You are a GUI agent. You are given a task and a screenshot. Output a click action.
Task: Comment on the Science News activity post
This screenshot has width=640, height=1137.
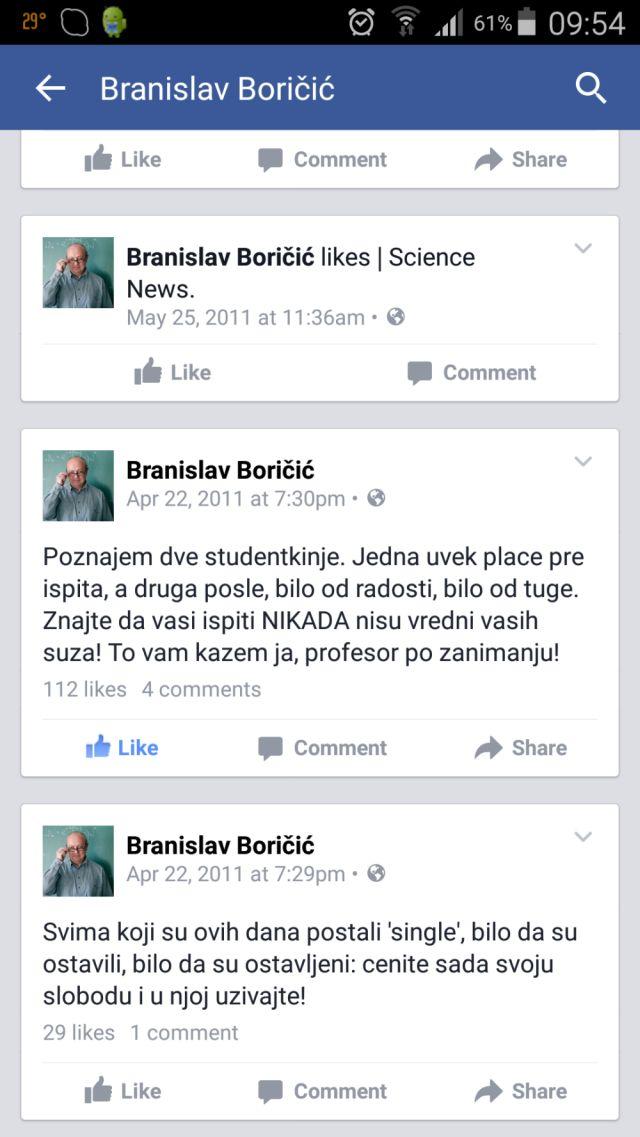(471, 373)
